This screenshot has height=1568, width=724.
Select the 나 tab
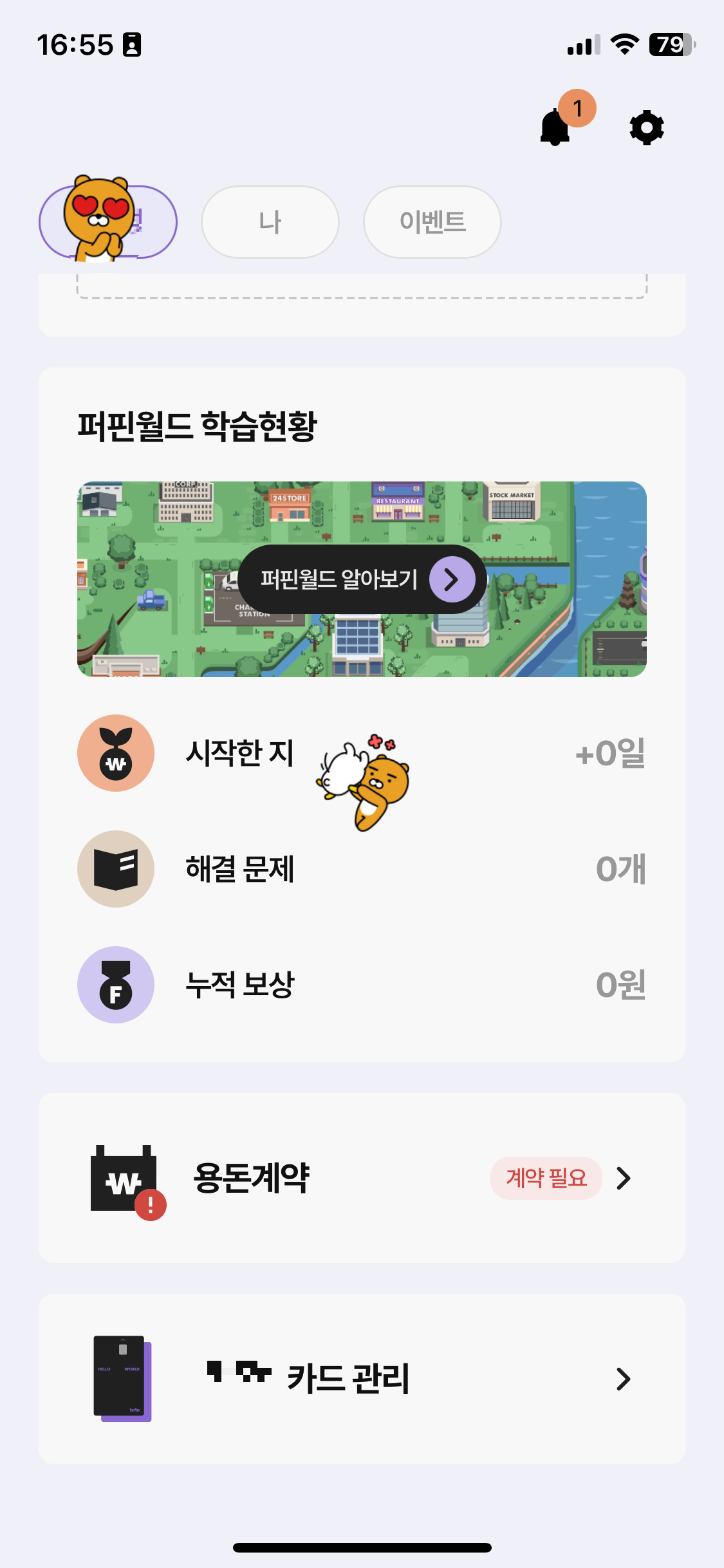pos(269,221)
